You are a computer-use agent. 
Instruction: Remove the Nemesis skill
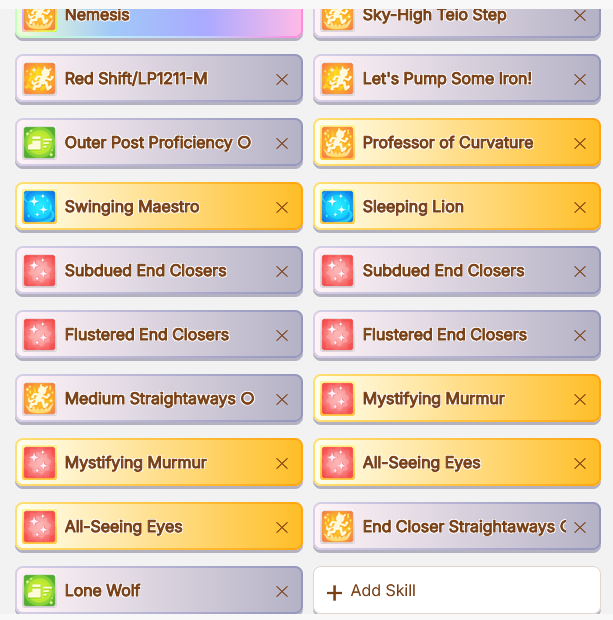click(282, 16)
